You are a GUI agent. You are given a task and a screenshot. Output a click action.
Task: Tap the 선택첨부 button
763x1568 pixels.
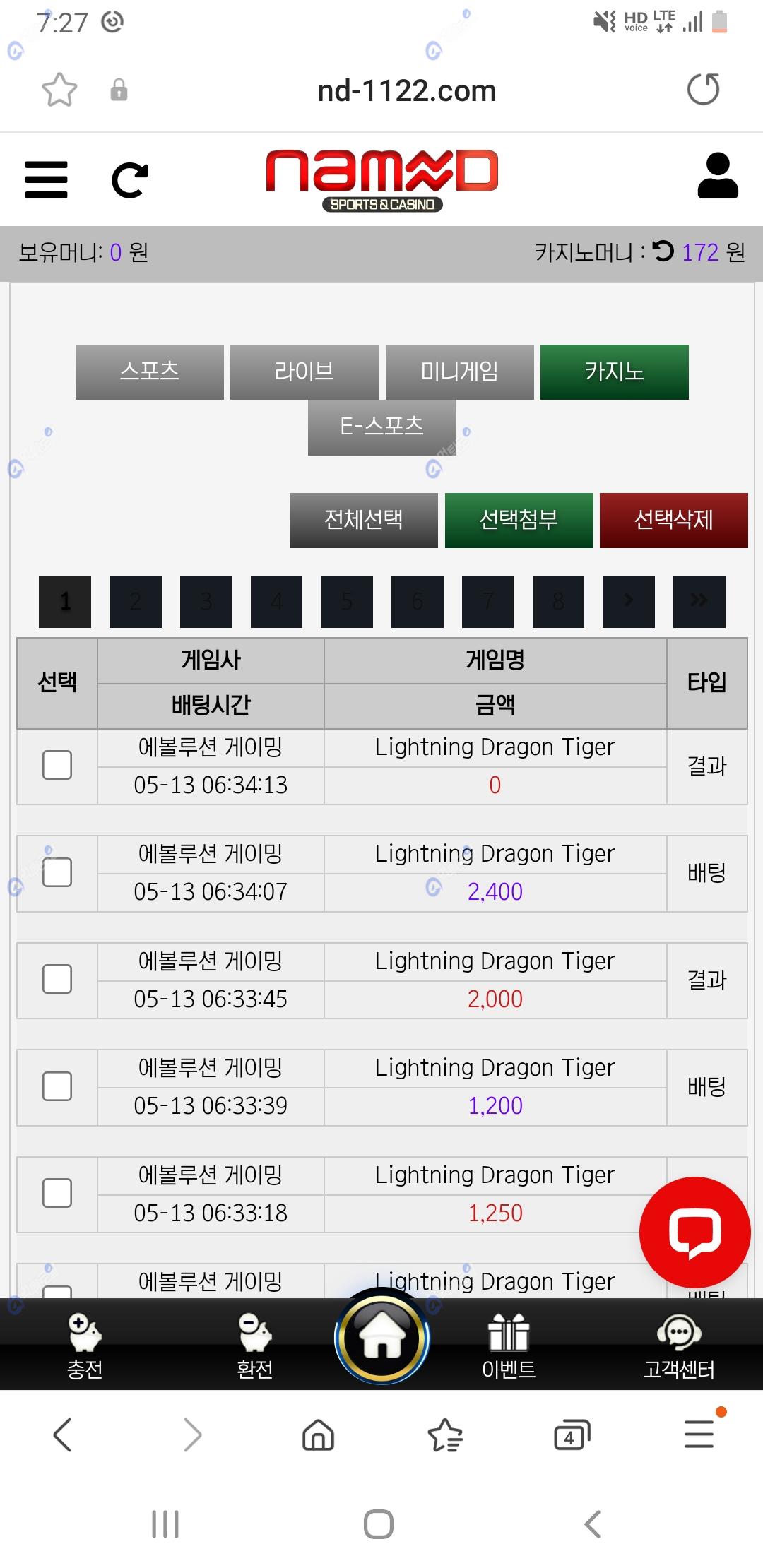519,520
